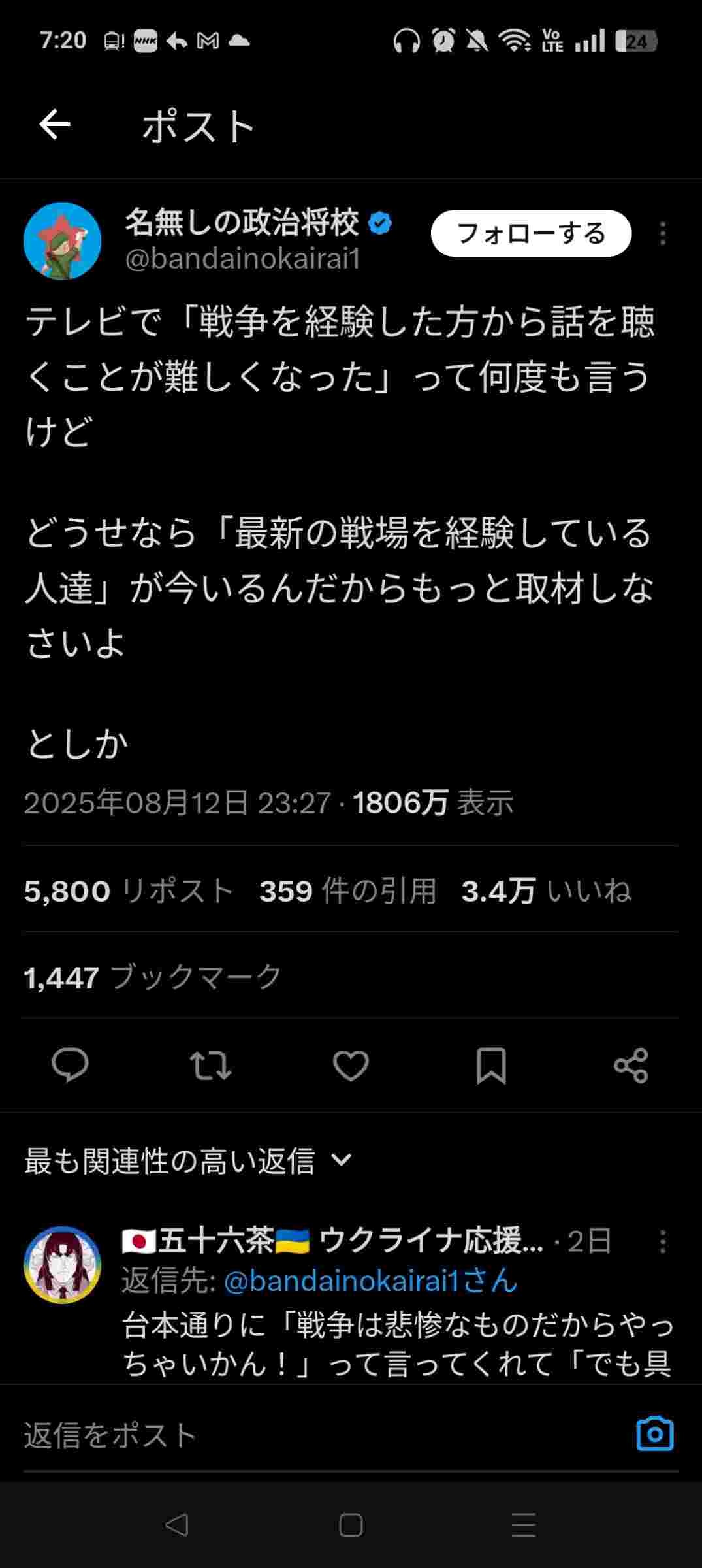Share the main post
Screen dimensions: 702x1568
pyautogui.click(x=631, y=1066)
